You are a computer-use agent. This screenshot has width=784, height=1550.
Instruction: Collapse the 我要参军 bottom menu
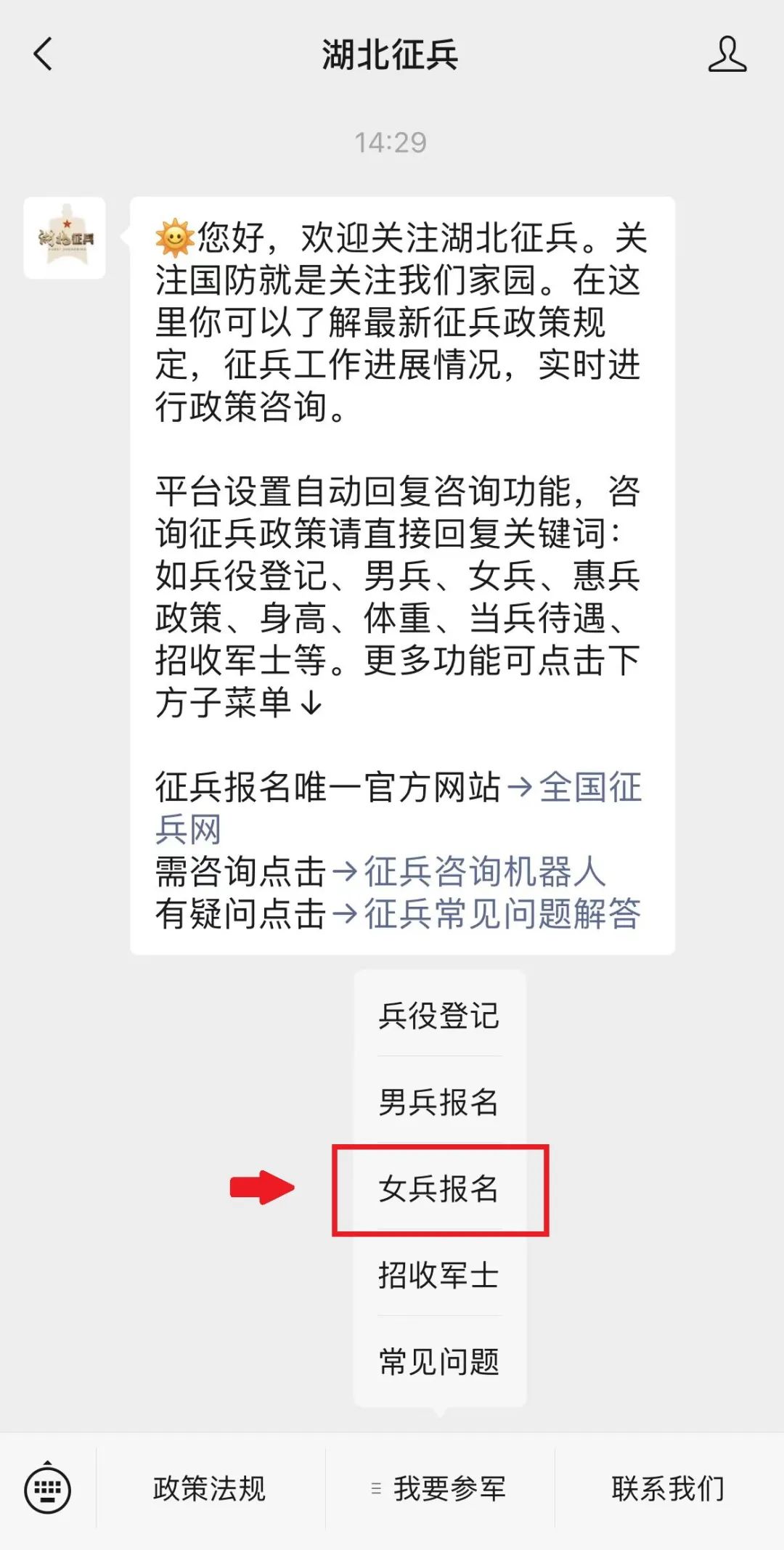click(440, 1489)
